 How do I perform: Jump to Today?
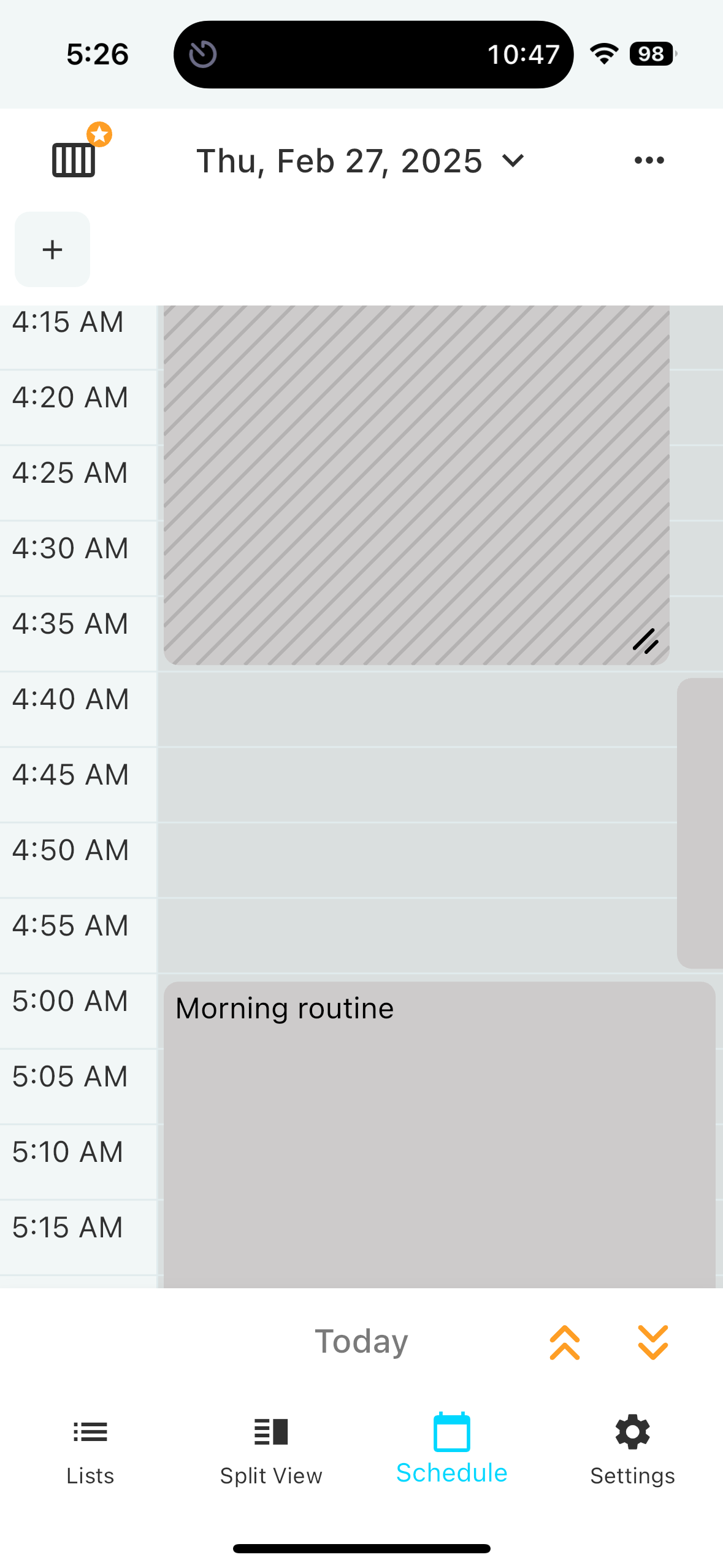click(361, 1342)
